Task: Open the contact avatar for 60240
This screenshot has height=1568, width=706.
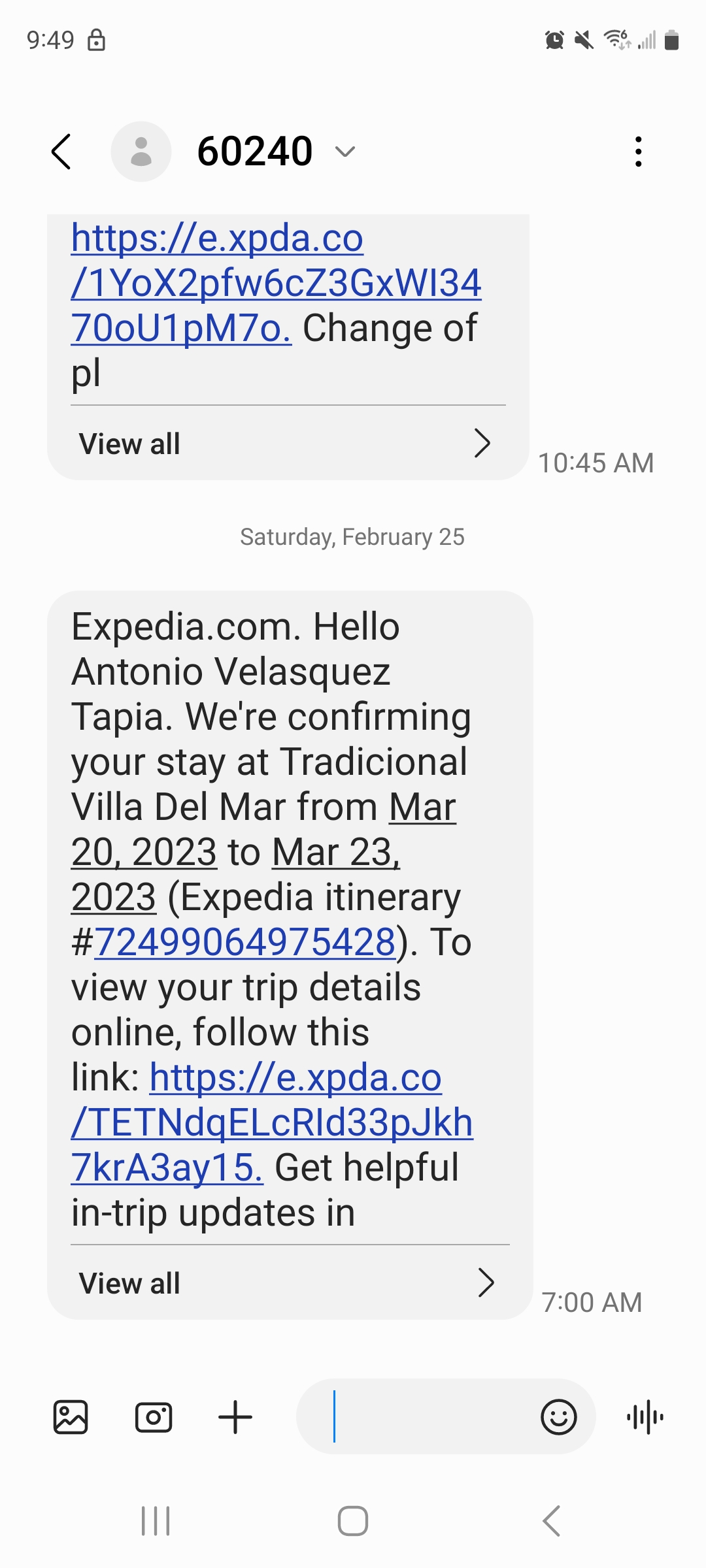Action: coord(141,152)
